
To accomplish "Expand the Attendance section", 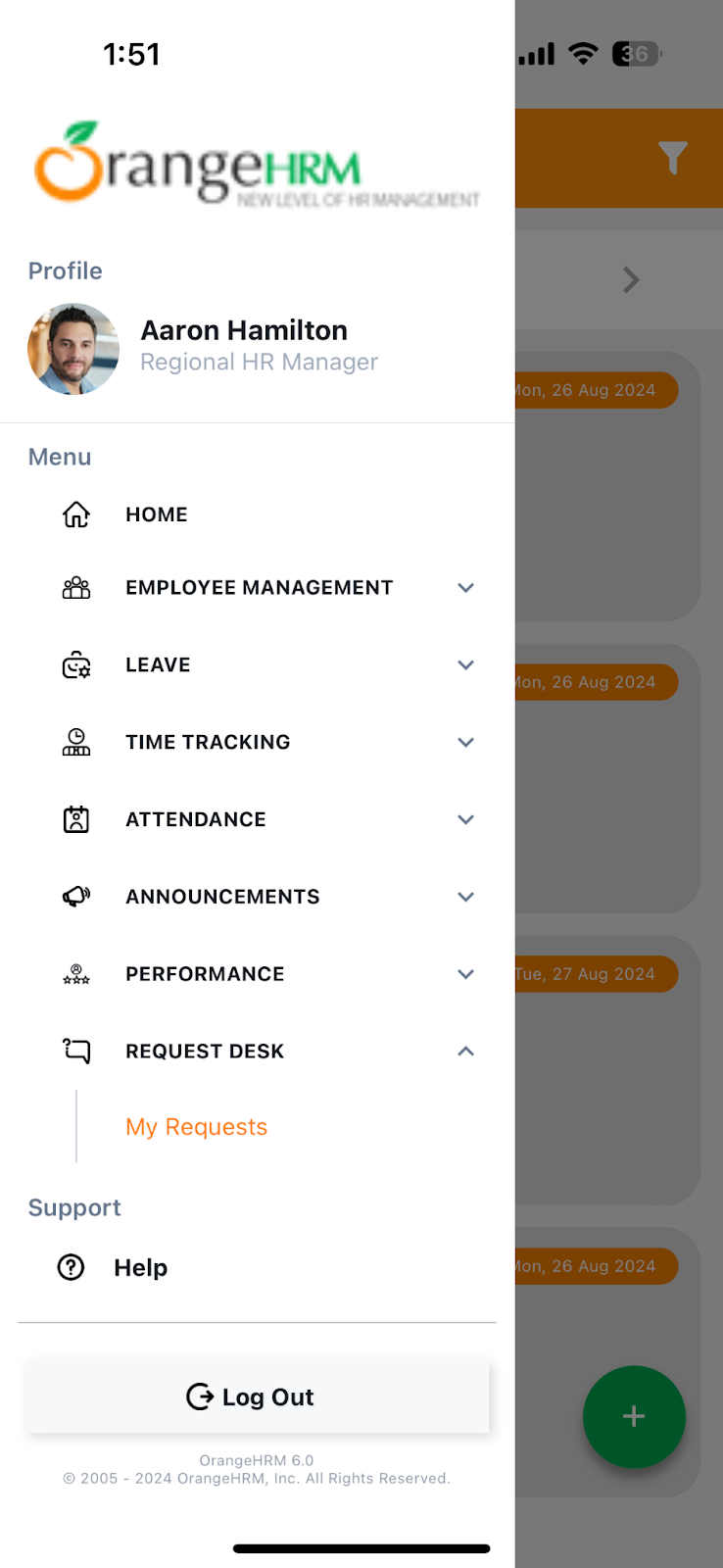I will (257, 819).
